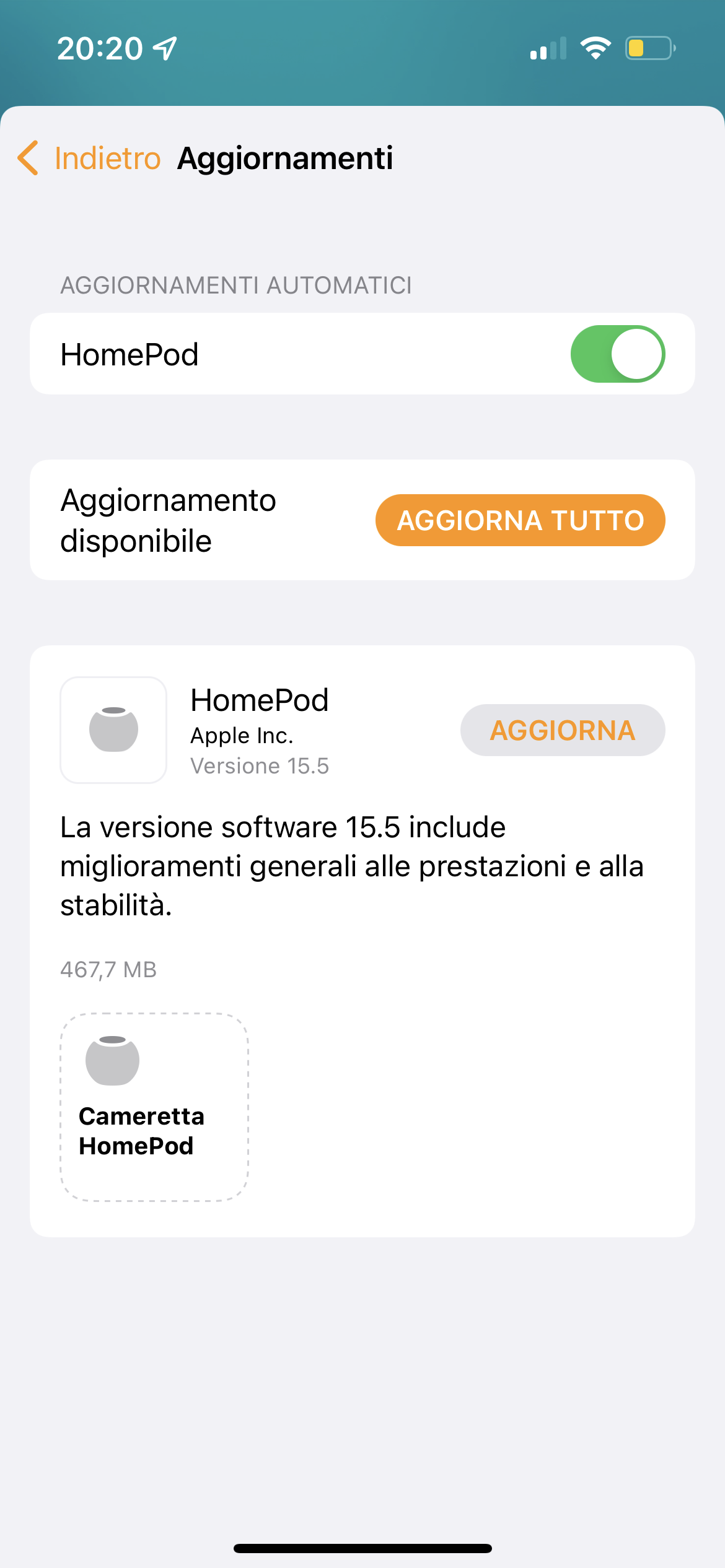
Task: Go back with the Indietro button
Action: click(89, 158)
